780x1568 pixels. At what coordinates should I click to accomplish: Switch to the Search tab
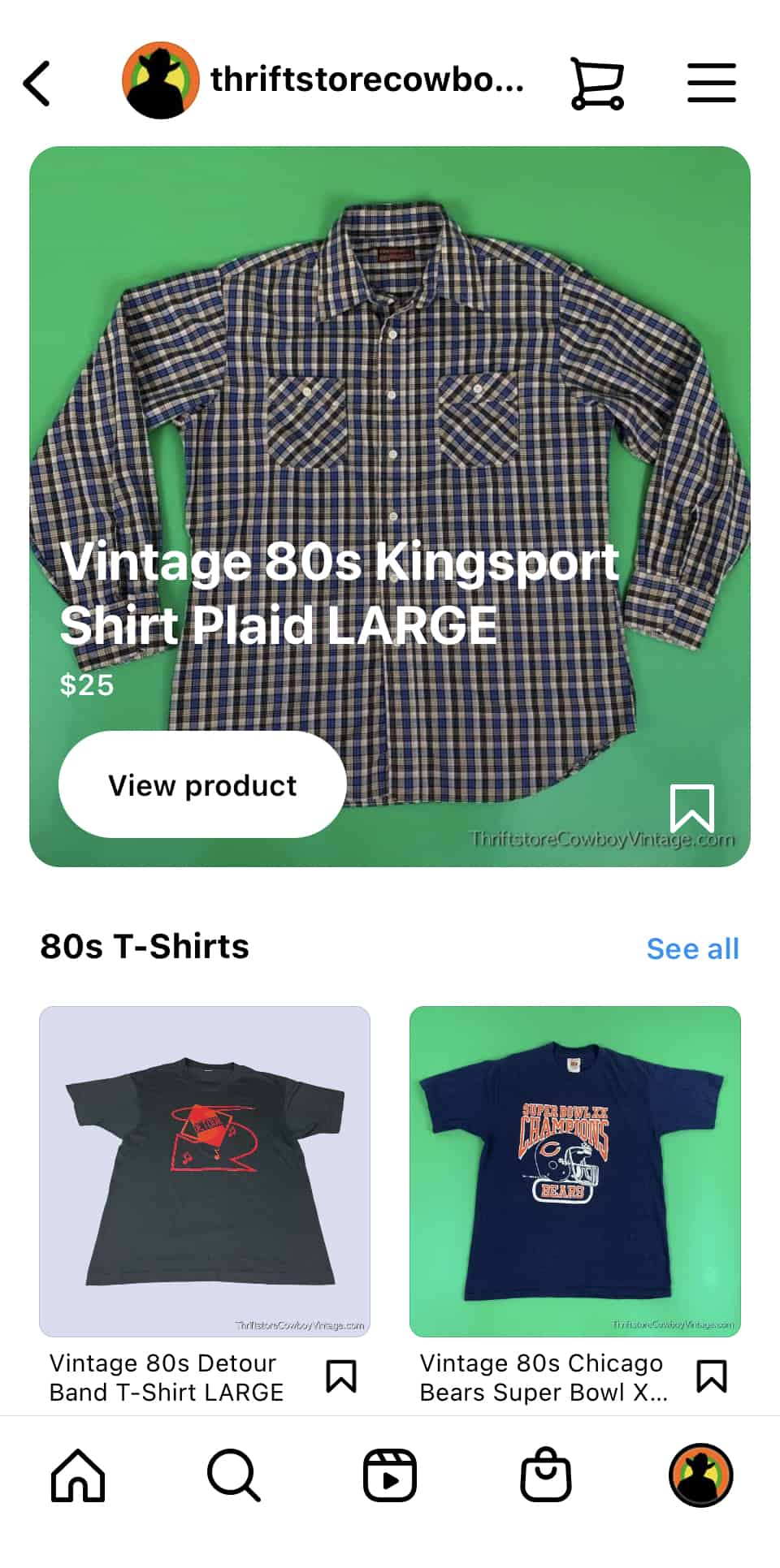pos(234,1475)
